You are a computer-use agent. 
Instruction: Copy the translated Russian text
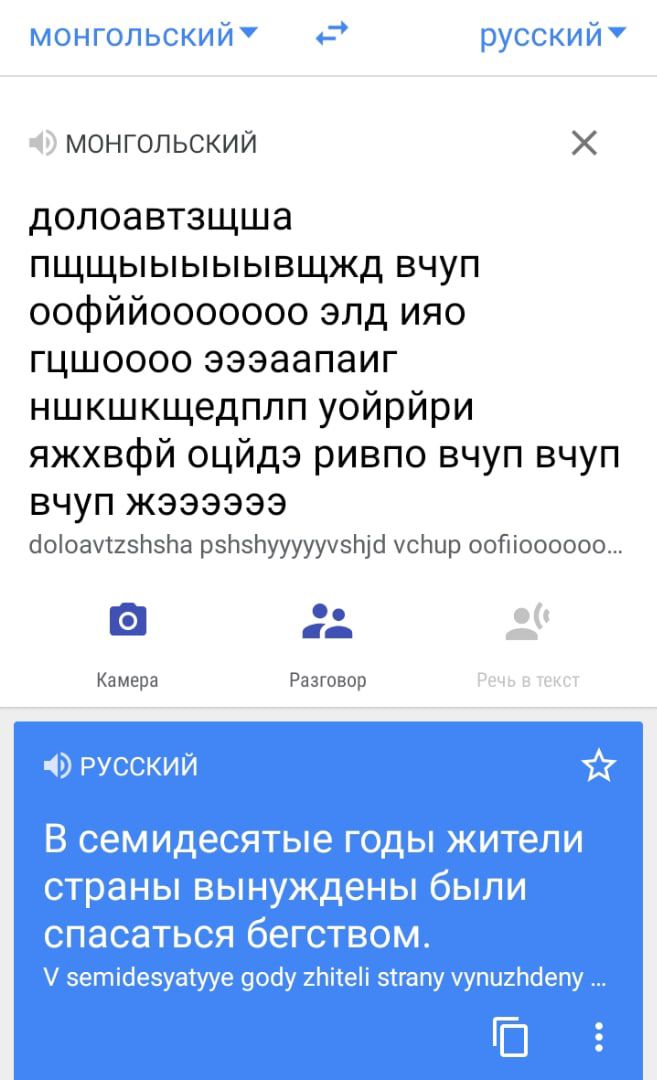click(x=511, y=1037)
